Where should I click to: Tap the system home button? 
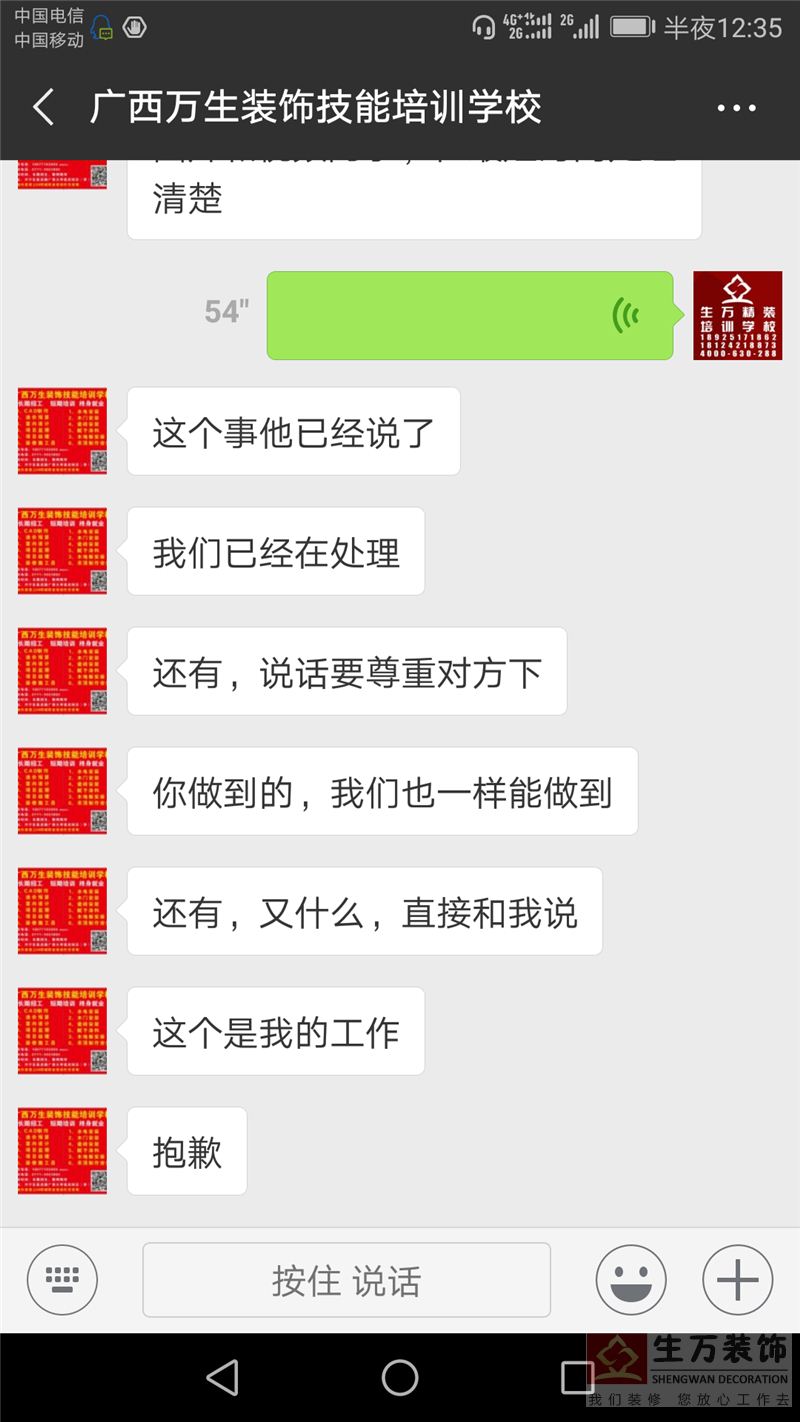coord(400,1377)
